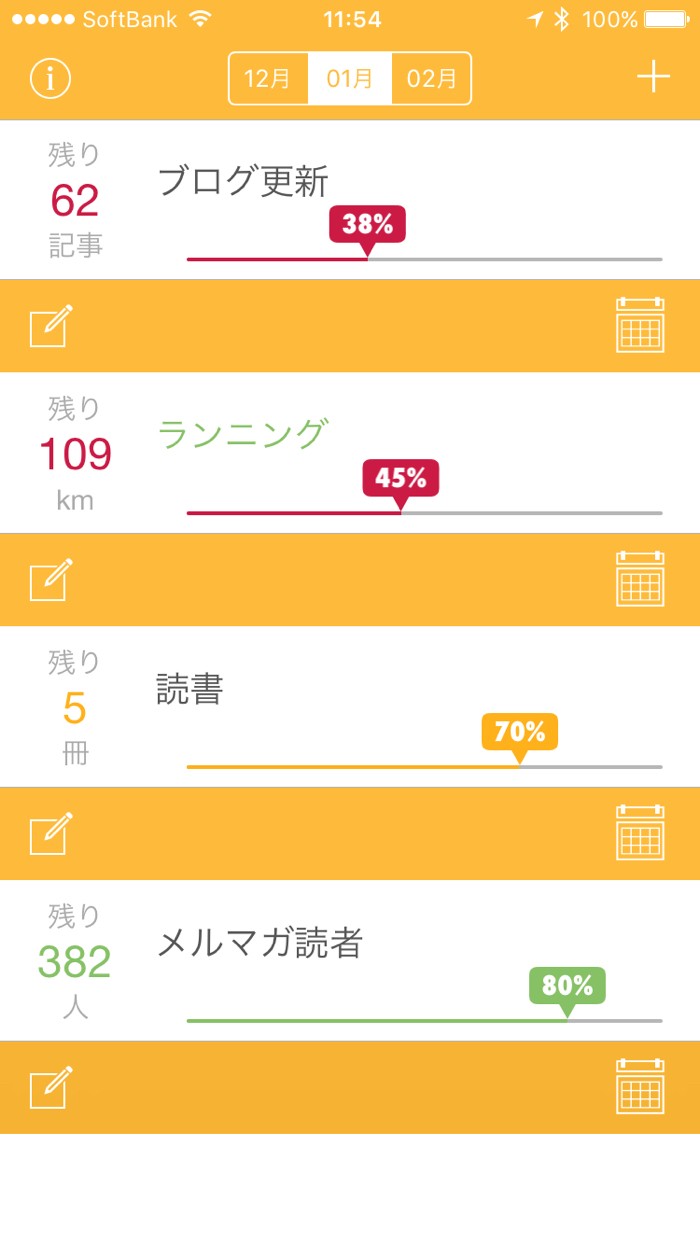Screen dimensions: 700x1245
Task: Switch to the 12月 month tab
Action: pyautogui.click(x=268, y=78)
